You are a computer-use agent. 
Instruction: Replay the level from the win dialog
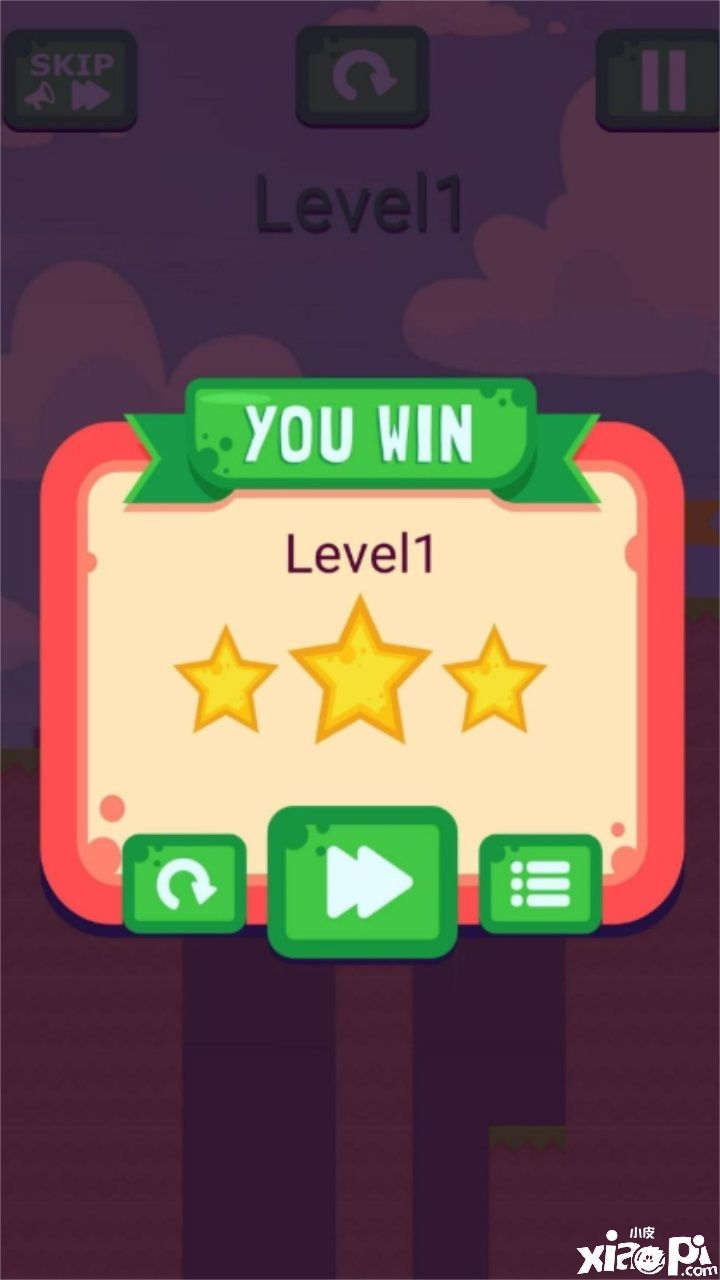(185, 884)
